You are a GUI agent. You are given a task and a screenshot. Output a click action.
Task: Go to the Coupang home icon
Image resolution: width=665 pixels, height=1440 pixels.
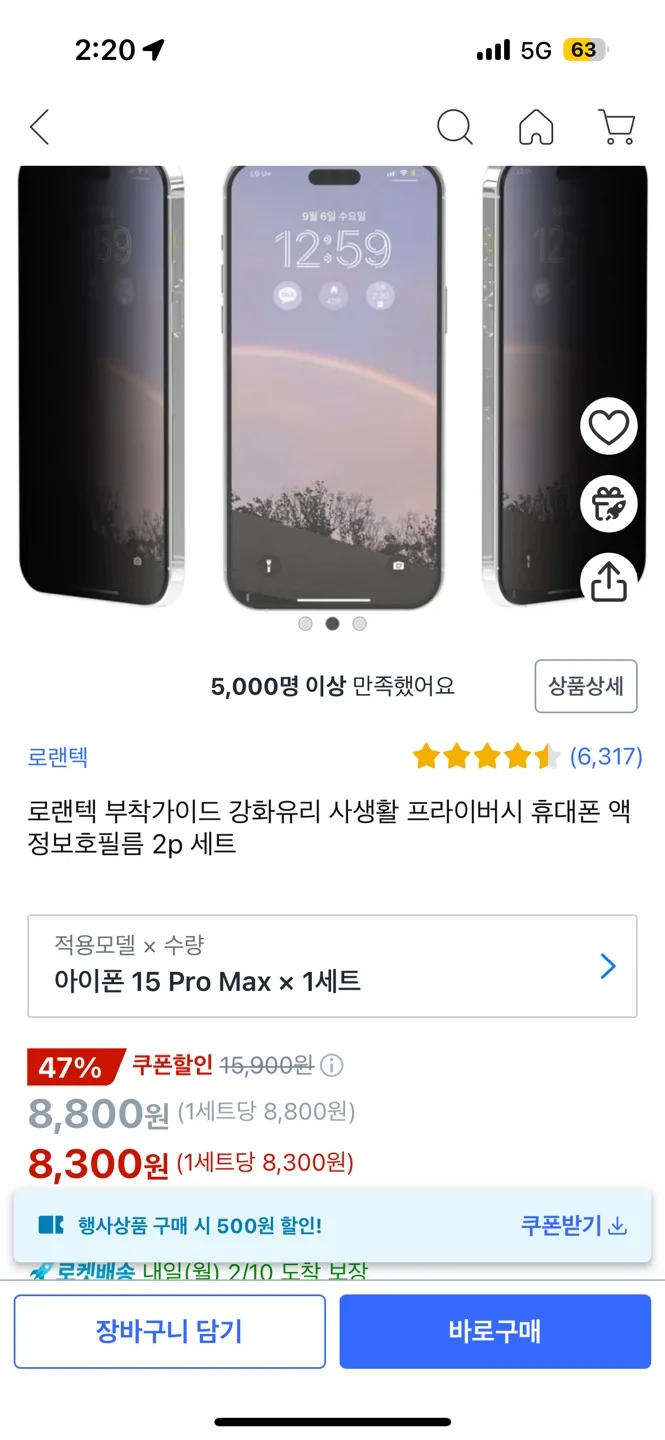point(536,127)
